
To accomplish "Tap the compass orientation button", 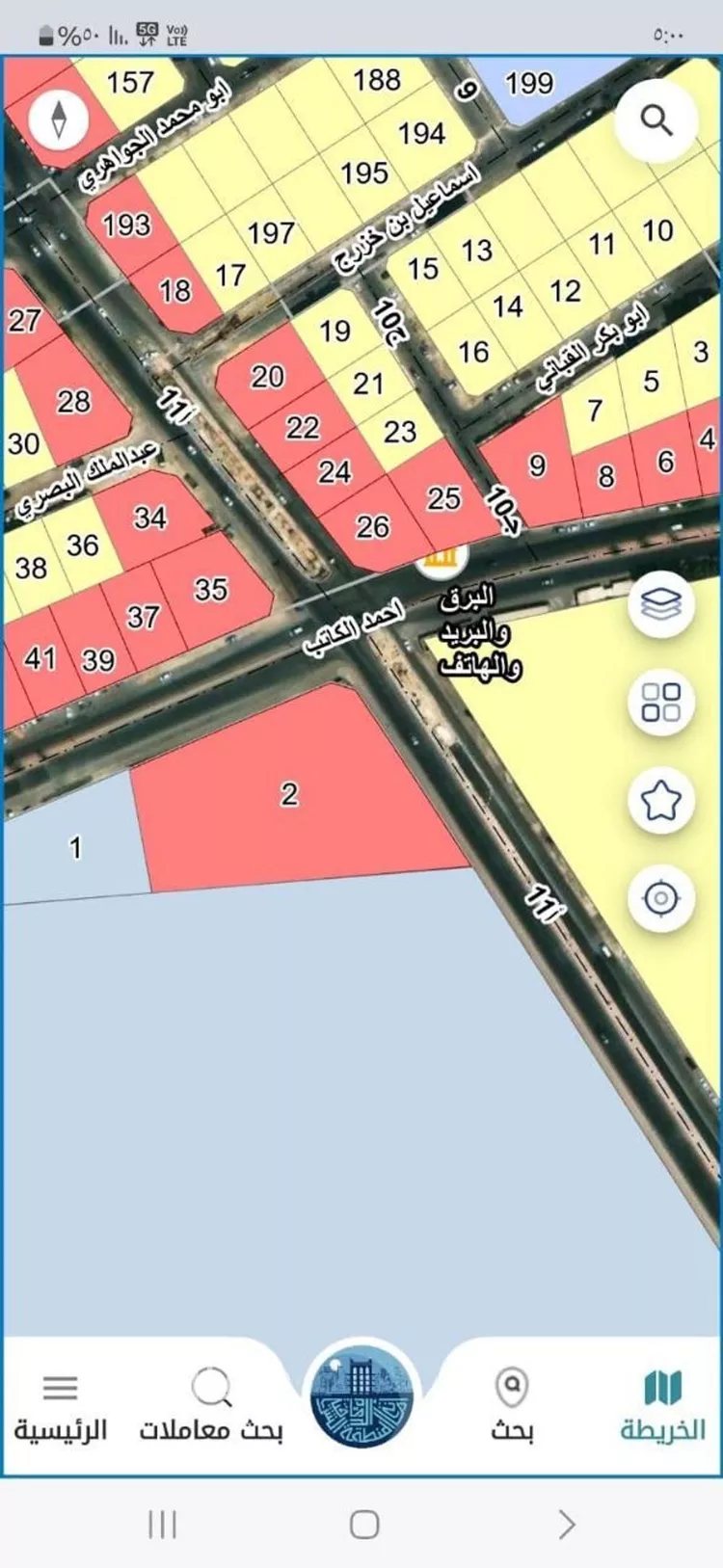I will [x=59, y=120].
